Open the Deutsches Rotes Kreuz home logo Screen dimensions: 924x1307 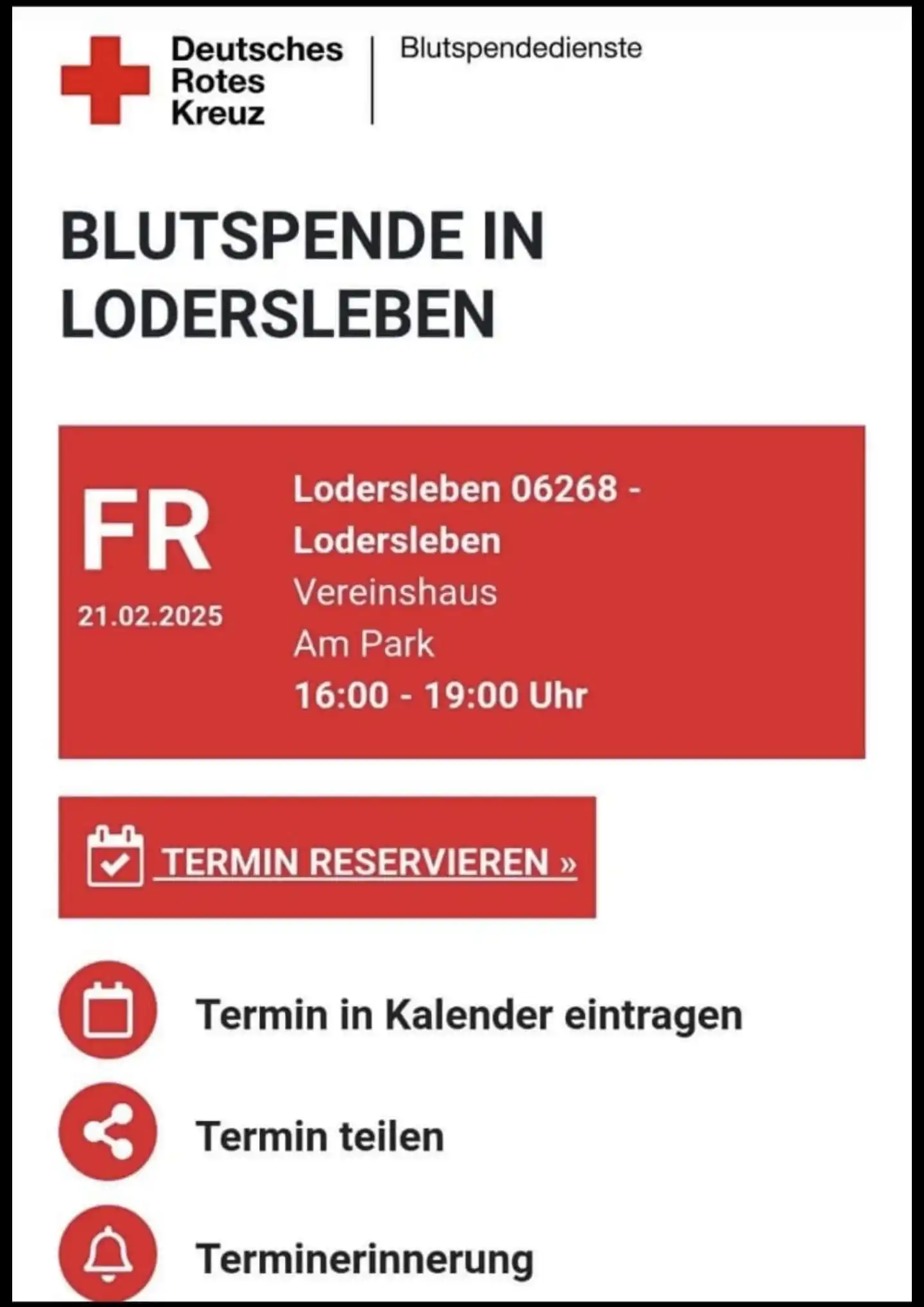[202, 81]
